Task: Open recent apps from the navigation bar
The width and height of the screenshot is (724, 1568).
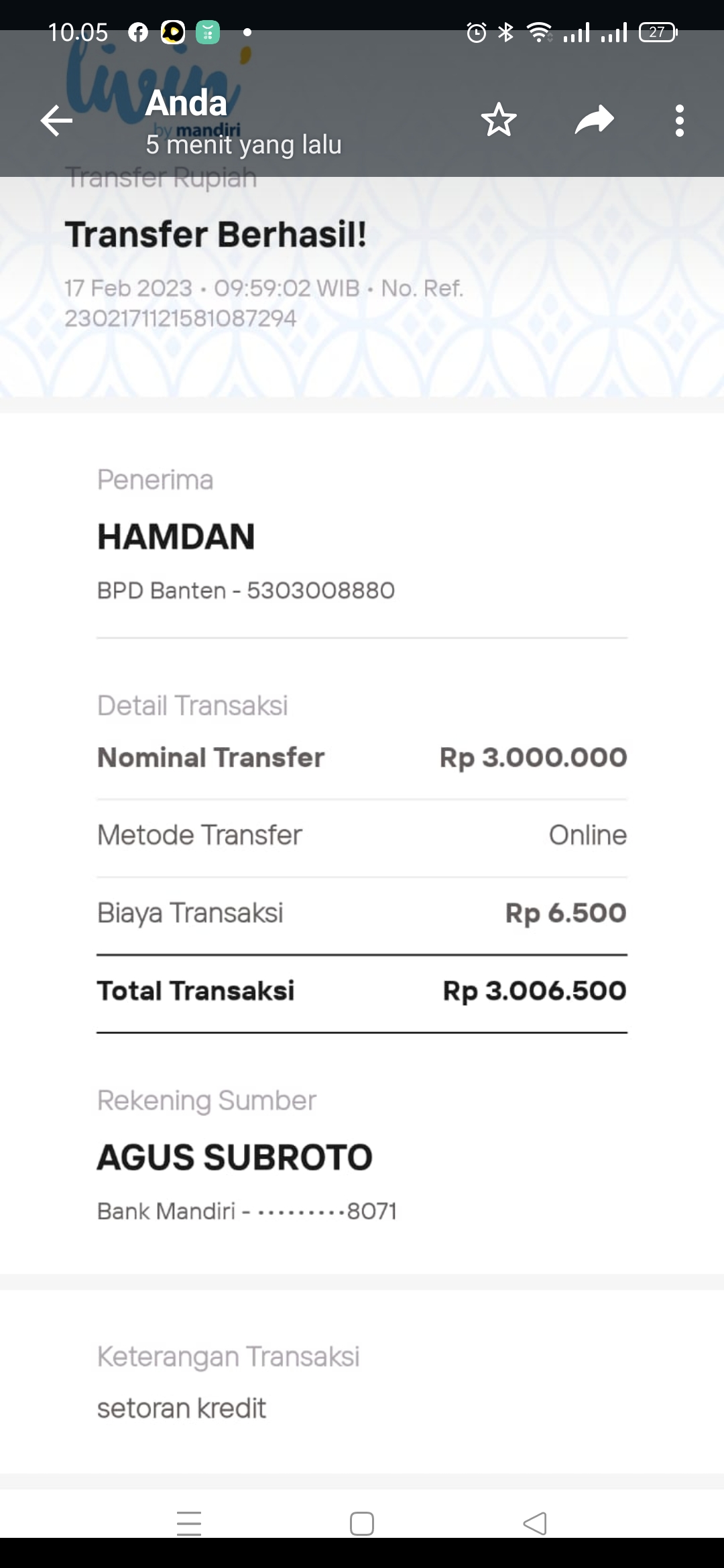Action: pos(189,1524)
